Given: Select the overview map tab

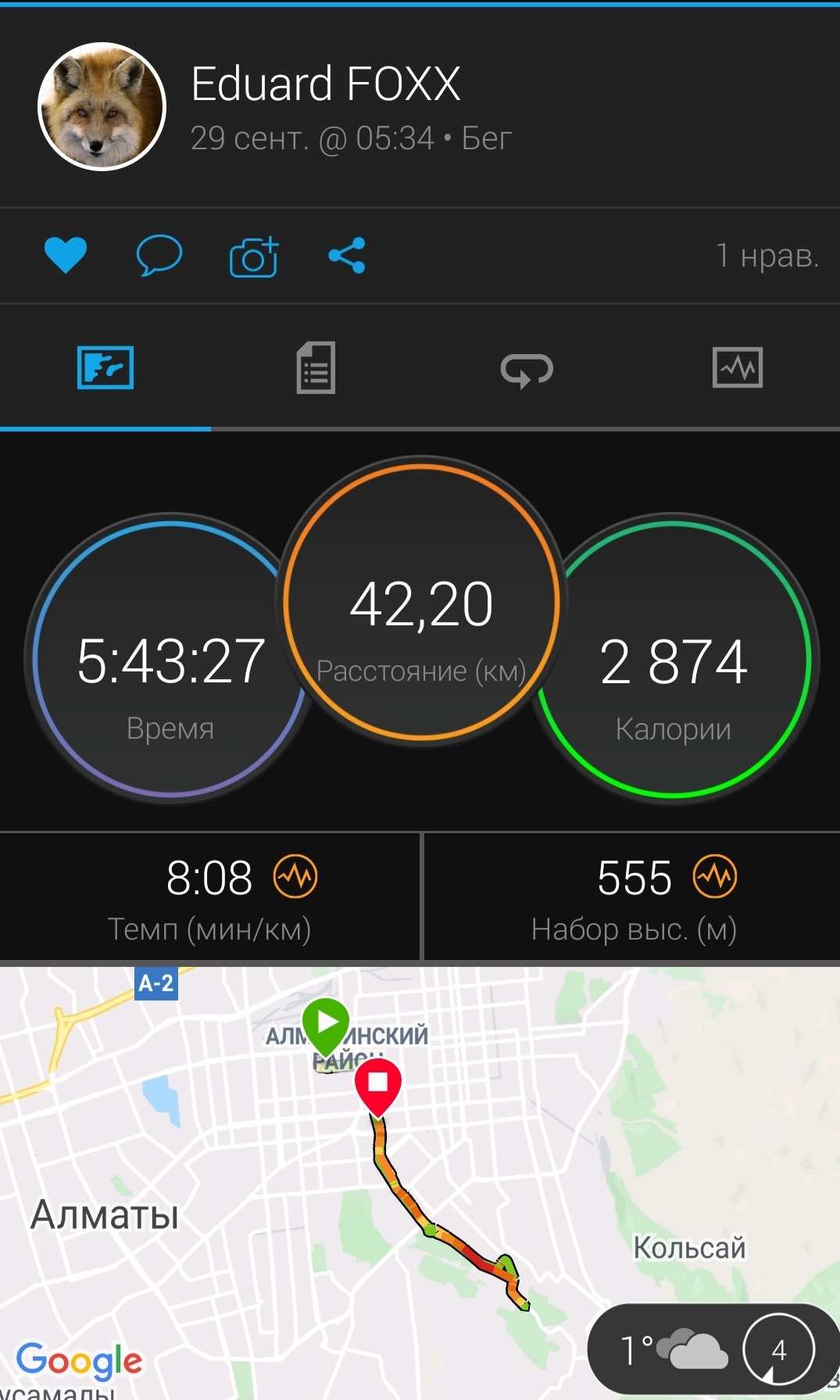Looking at the screenshot, I should point(105,367).
